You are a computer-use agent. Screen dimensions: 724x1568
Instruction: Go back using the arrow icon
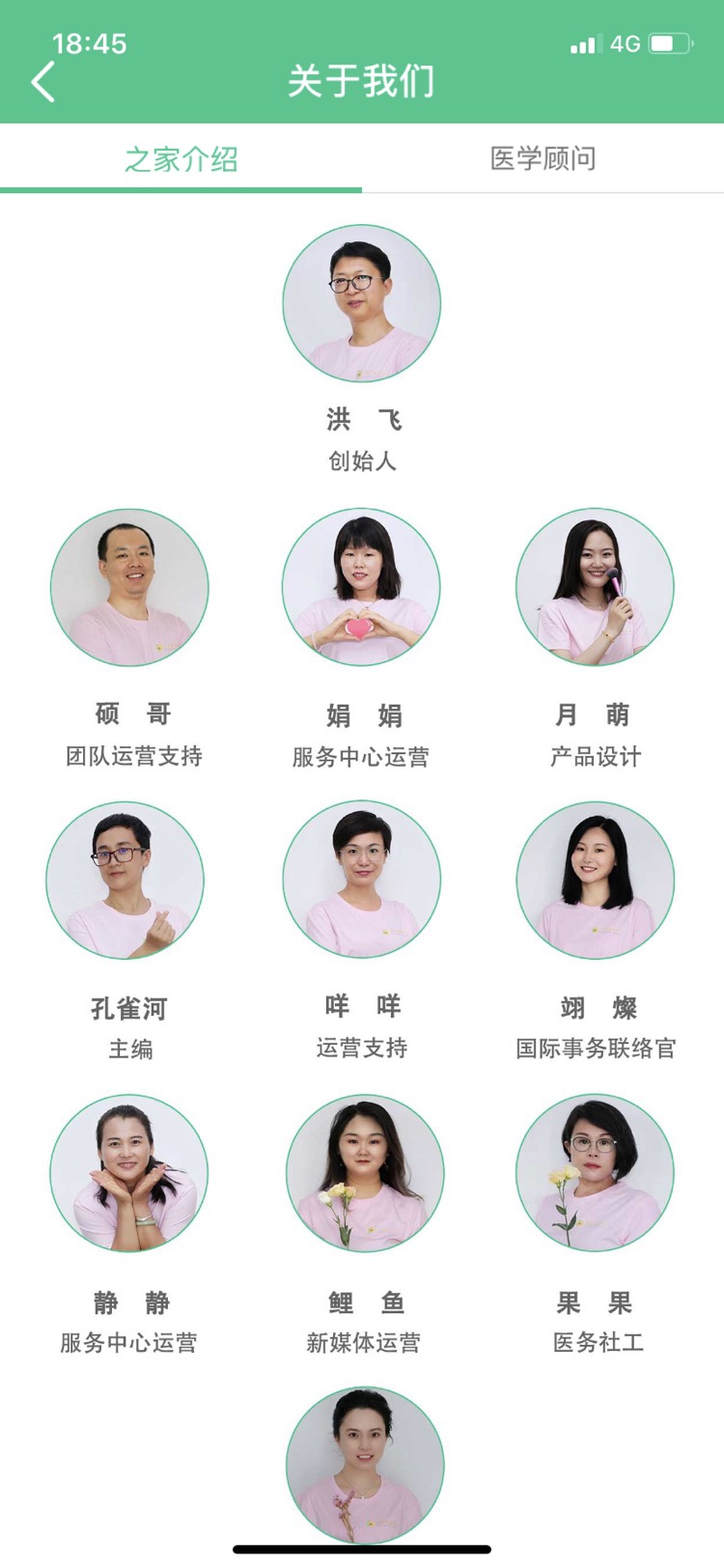coord(43,82)
